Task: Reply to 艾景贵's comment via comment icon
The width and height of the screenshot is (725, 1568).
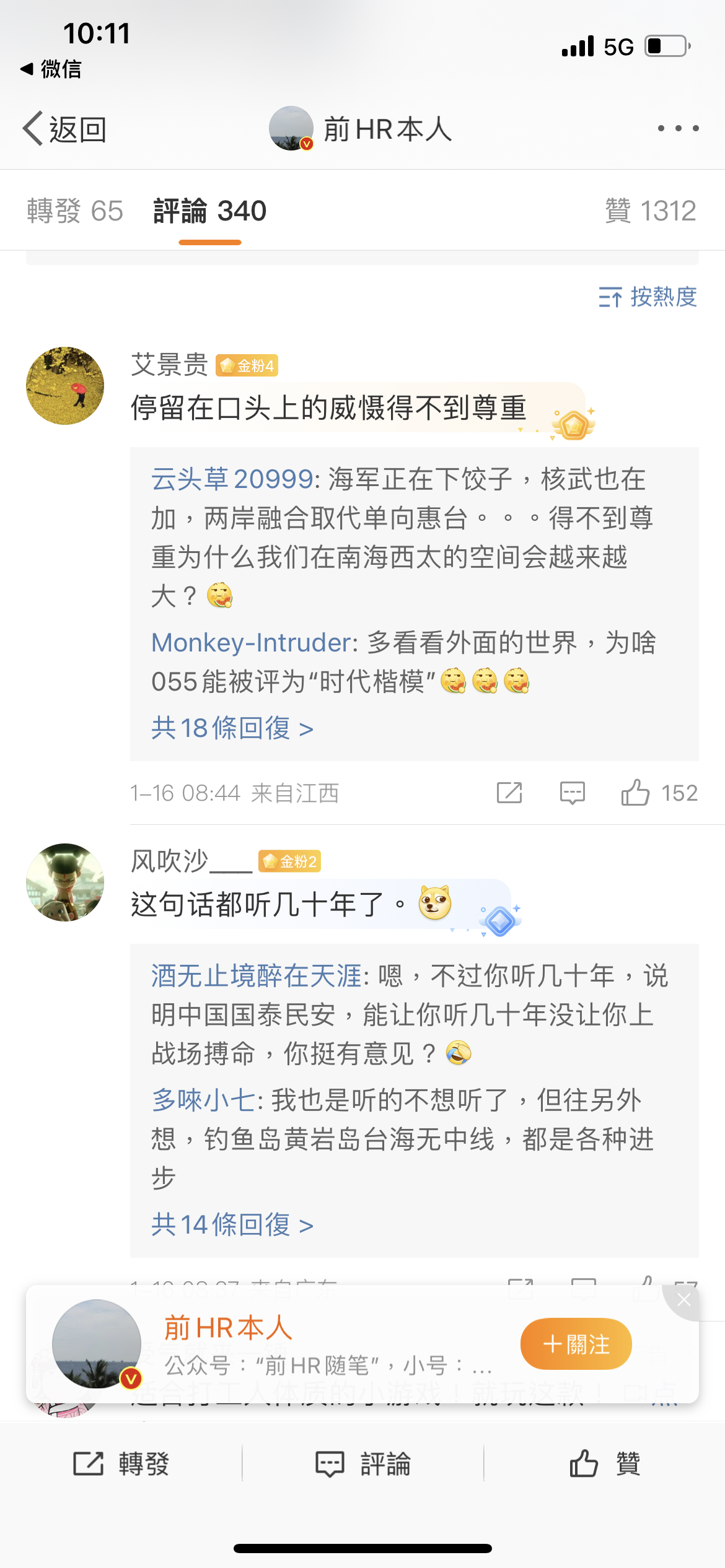Action: (572, 793)
